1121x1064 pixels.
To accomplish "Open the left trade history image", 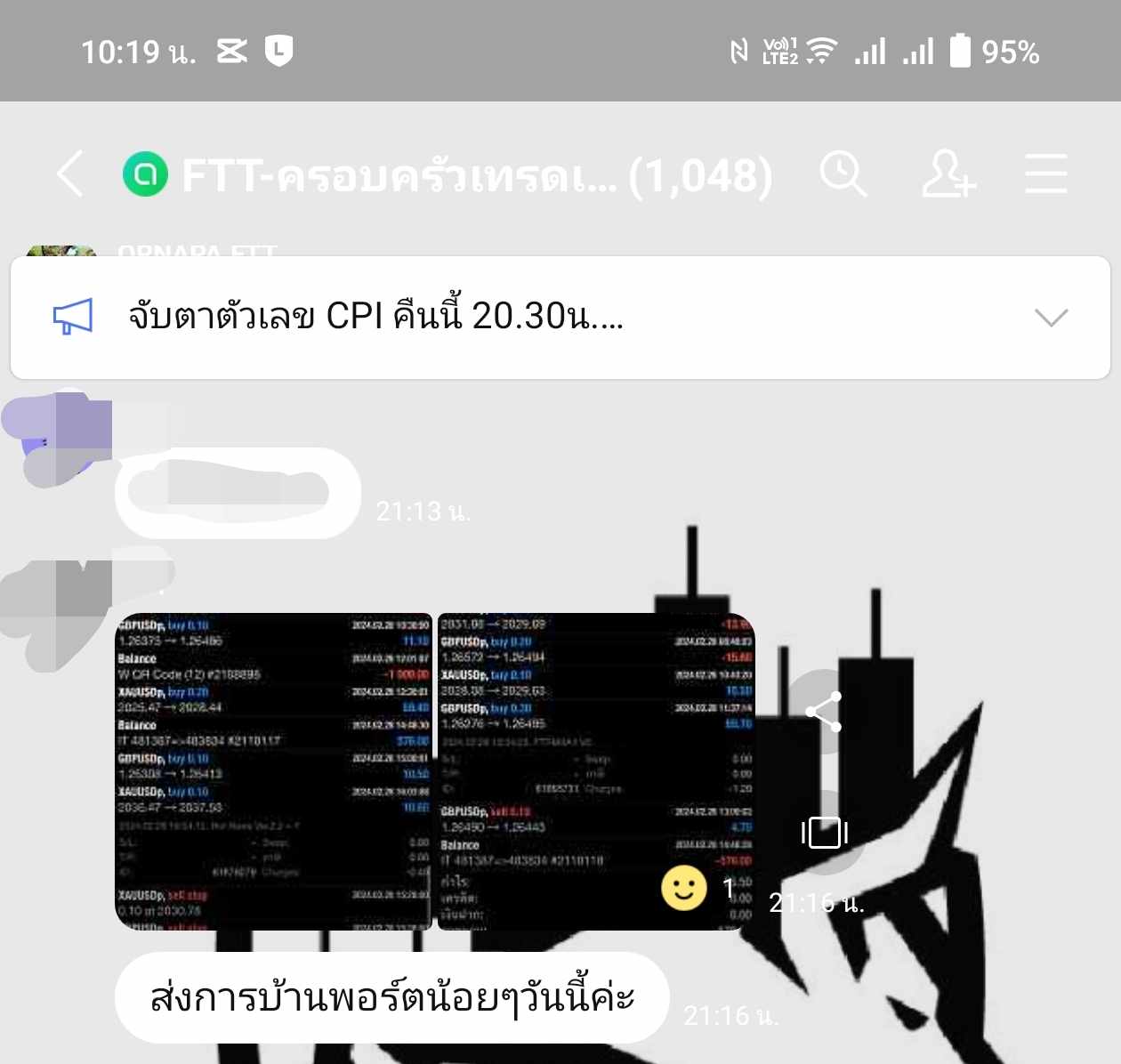I will 274,771.
